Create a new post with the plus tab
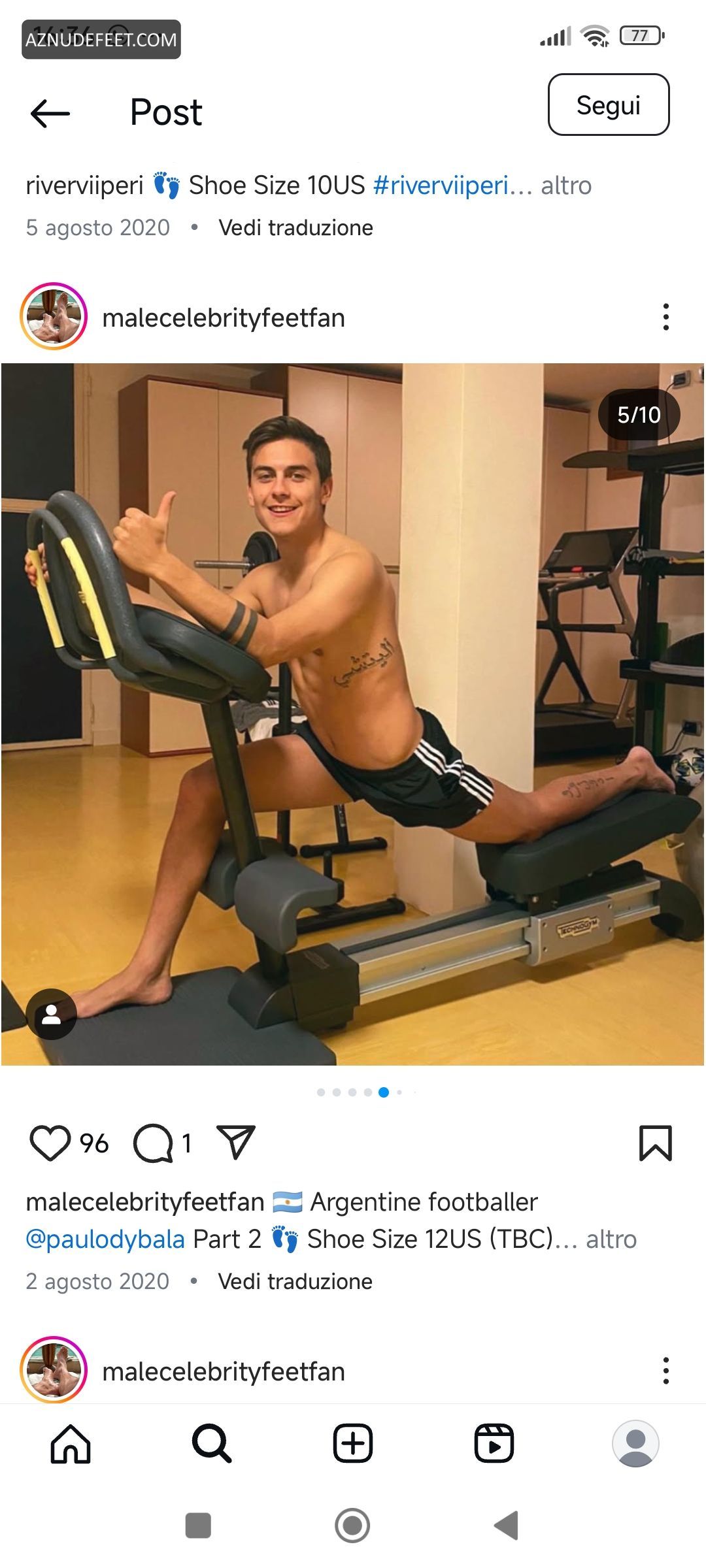The width and height of the screenshot is (706, 1568). coord(353,1443)
